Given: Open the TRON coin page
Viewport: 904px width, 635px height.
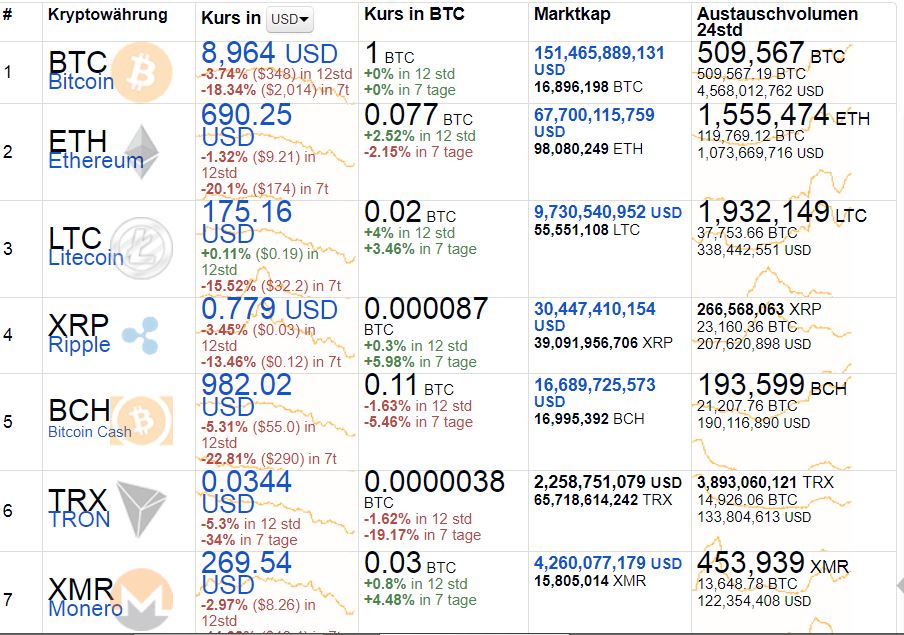Looking at the screenshot, I should click(79, 519).
